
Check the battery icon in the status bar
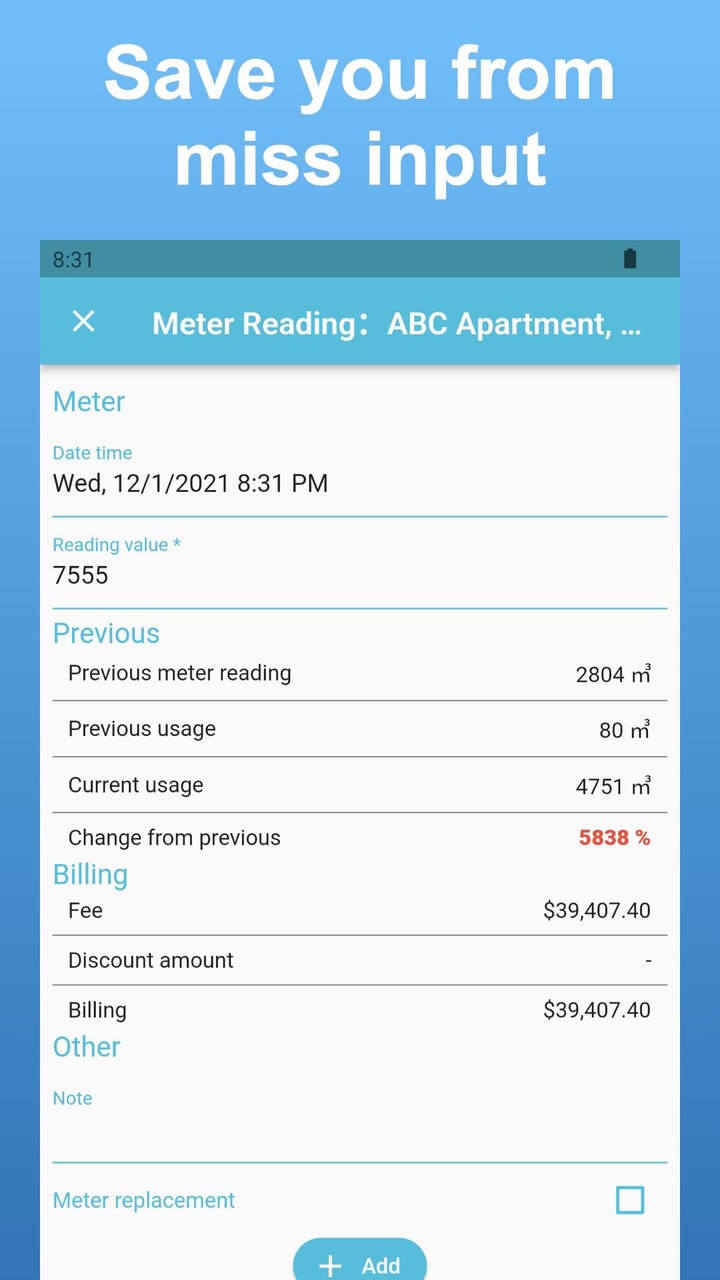click(x=630, y=259)
